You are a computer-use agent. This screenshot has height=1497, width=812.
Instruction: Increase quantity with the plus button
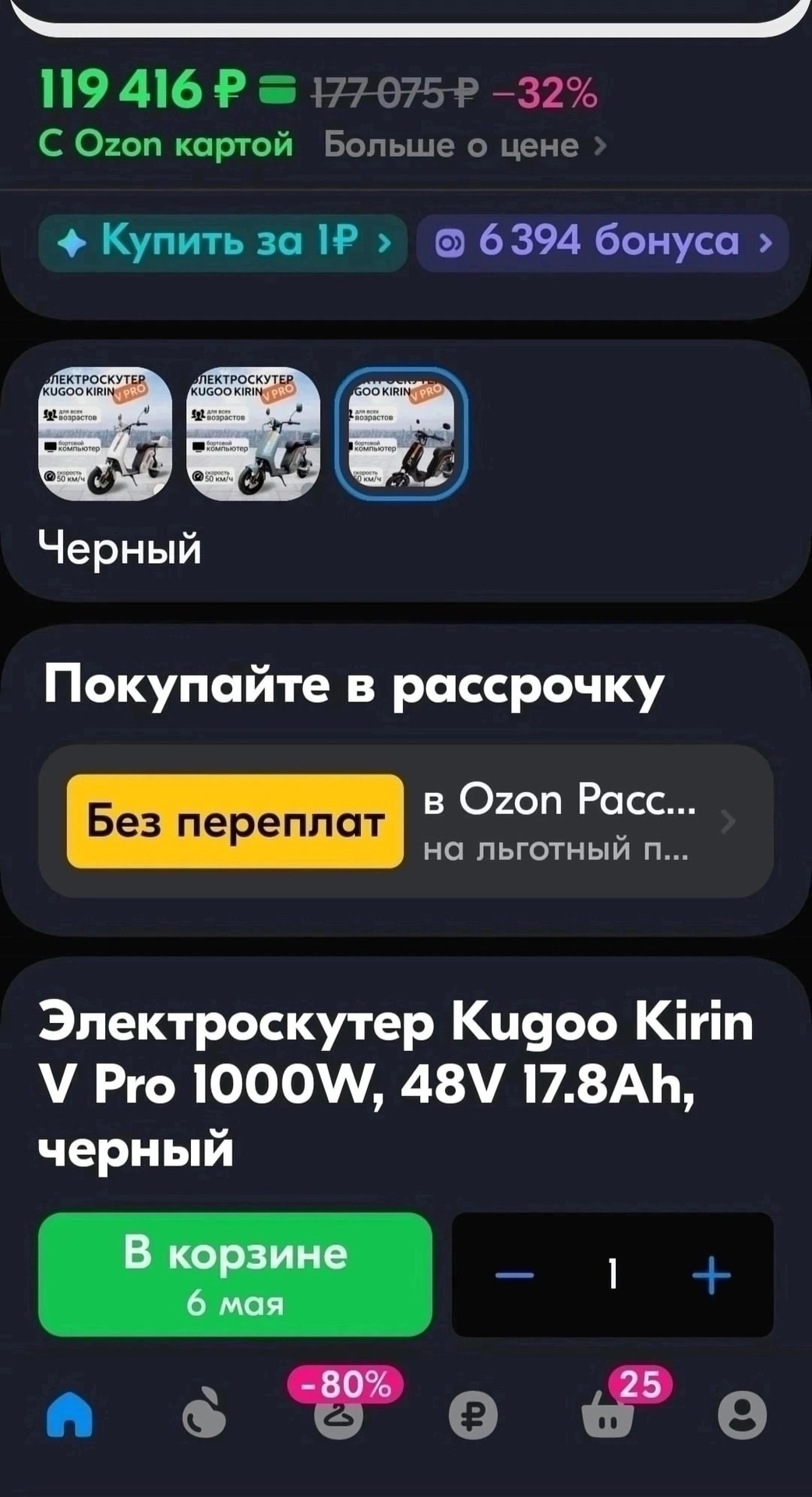pos(711,1276)
